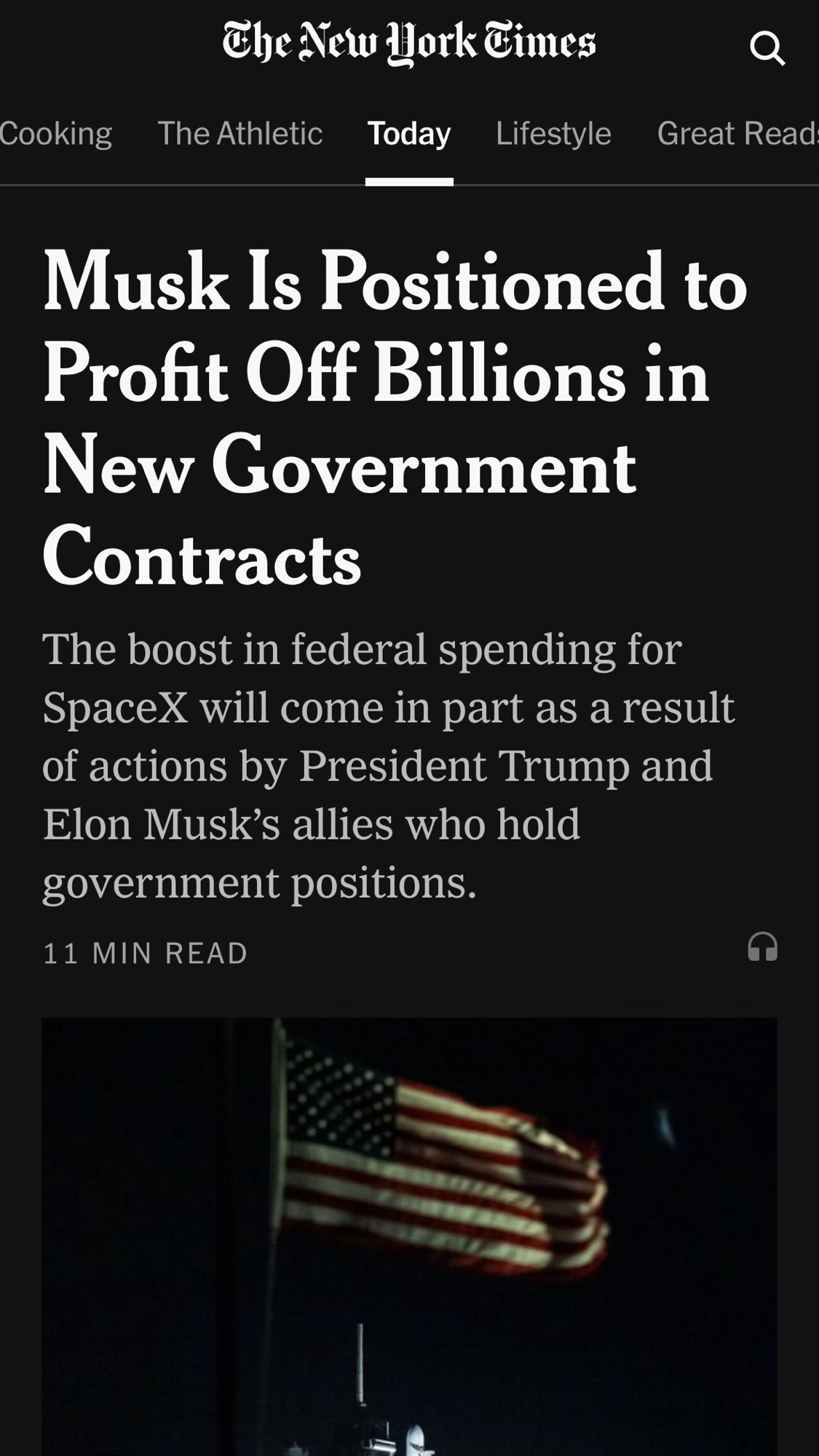Open the Great Reads tab

pyautogui.click(x=737, y=134)
